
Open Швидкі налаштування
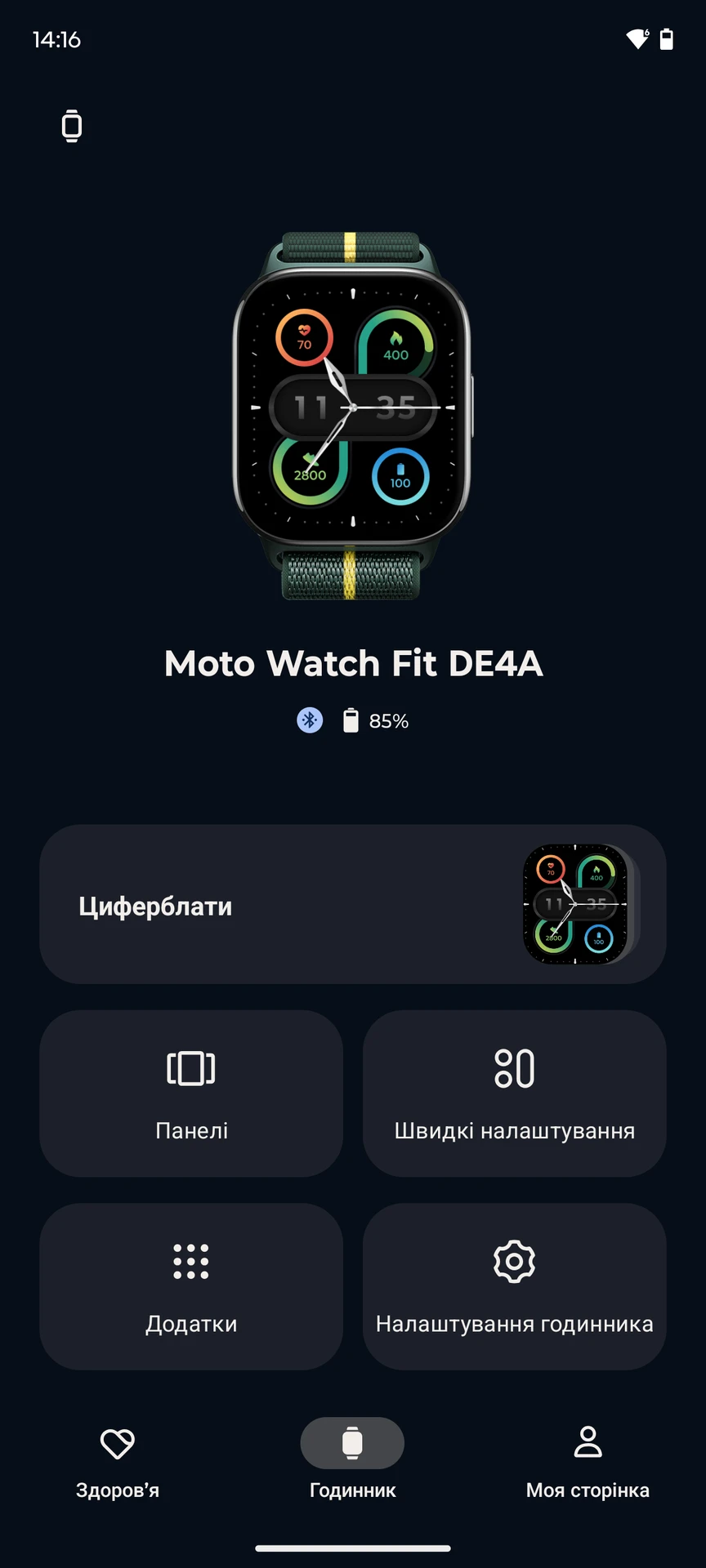[514, 1093]
